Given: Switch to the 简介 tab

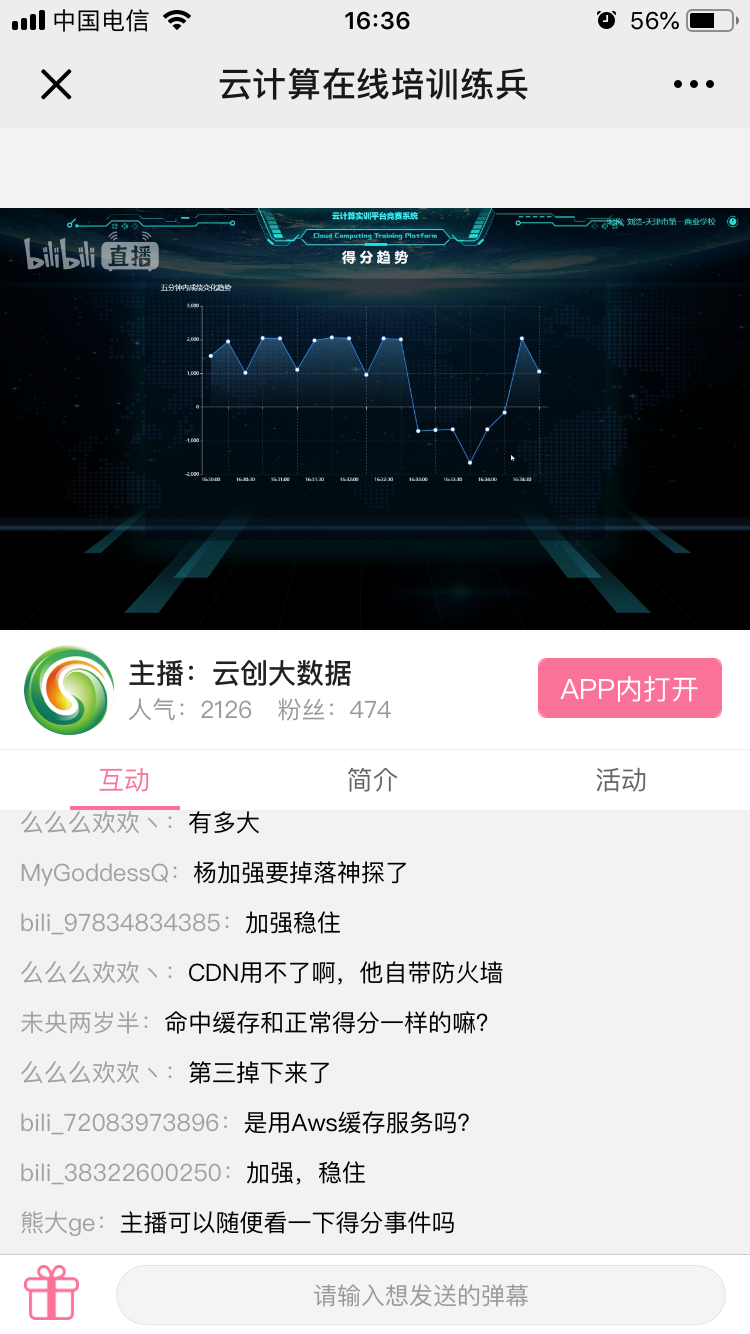Looking at the screenshot, I should click(373, 780).
